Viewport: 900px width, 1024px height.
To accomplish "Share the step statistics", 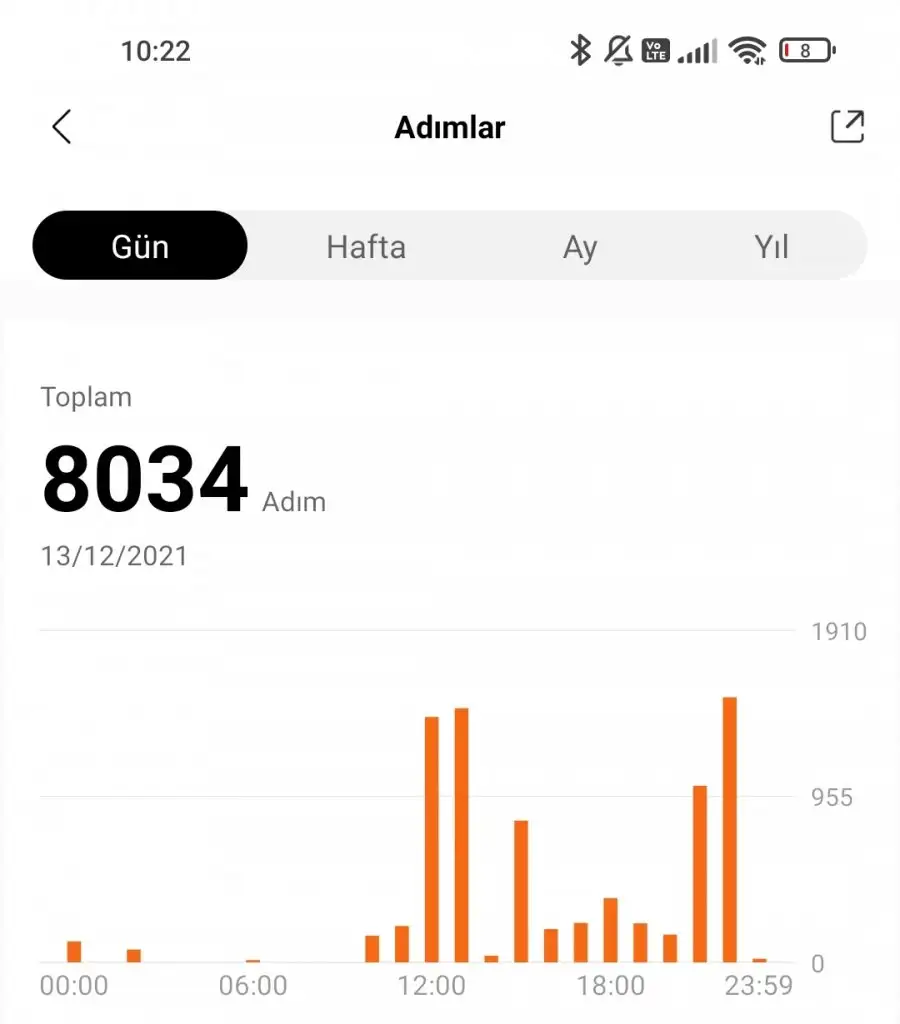I will 846,127.
